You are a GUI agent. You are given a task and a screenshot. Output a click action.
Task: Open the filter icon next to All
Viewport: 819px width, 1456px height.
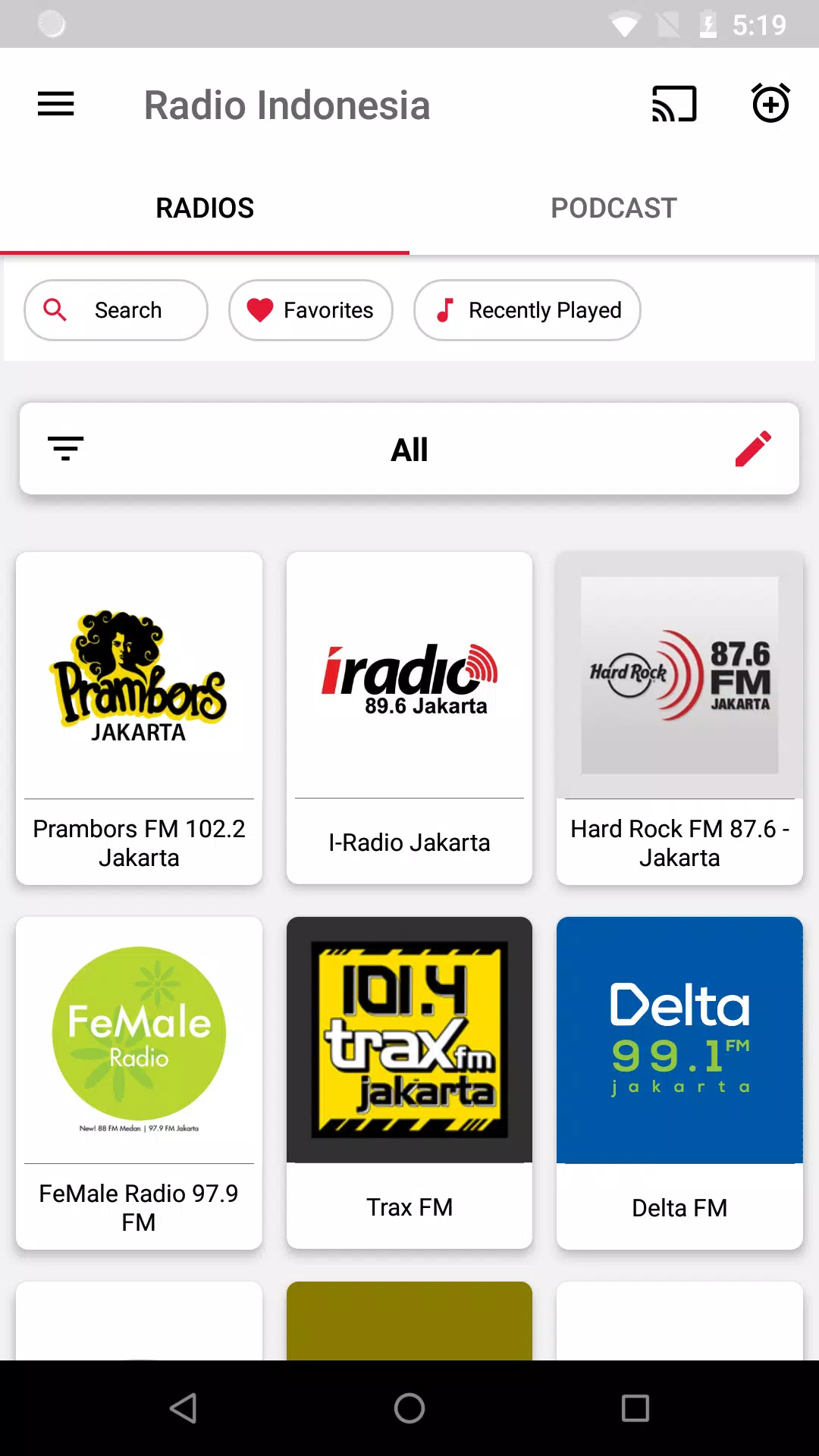tap(66, 449)
